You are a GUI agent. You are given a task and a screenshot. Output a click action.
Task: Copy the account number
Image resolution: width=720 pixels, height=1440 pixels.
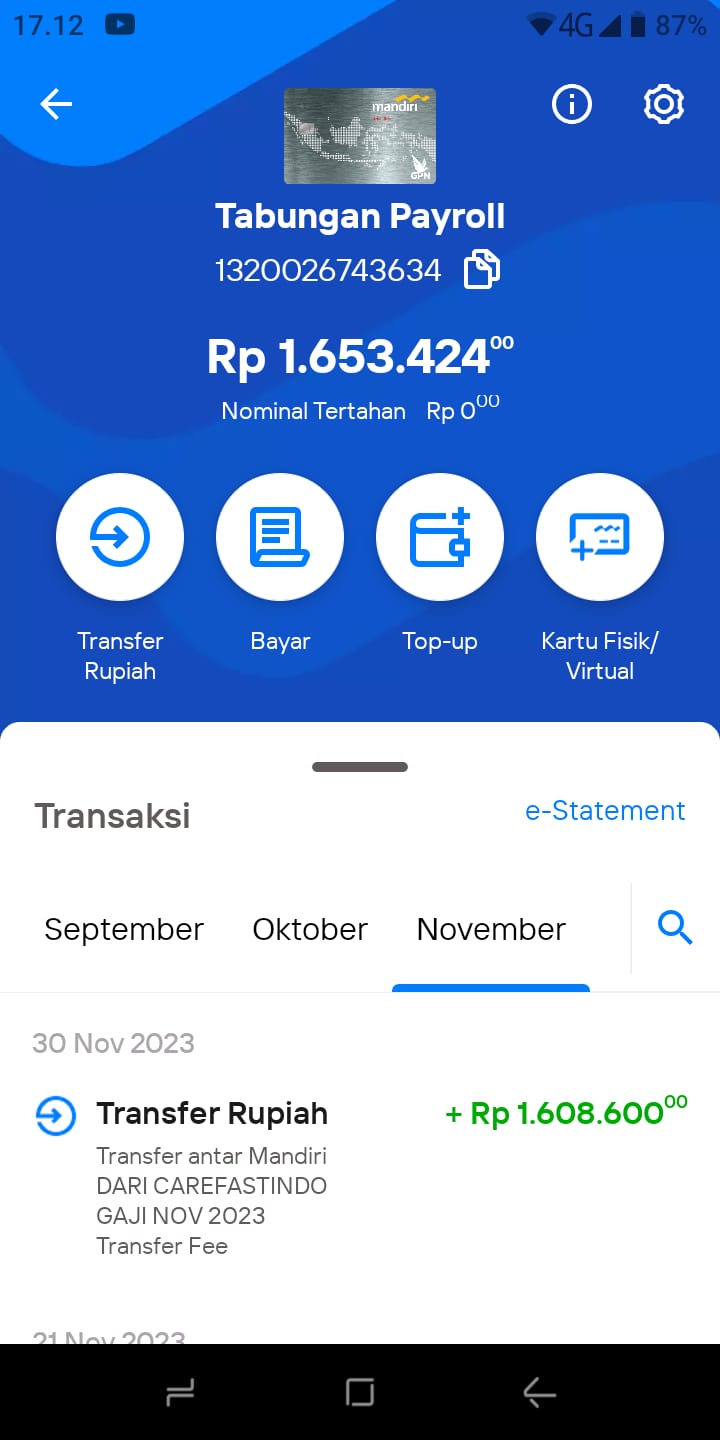pyautogui.click(x=482, y=270)
